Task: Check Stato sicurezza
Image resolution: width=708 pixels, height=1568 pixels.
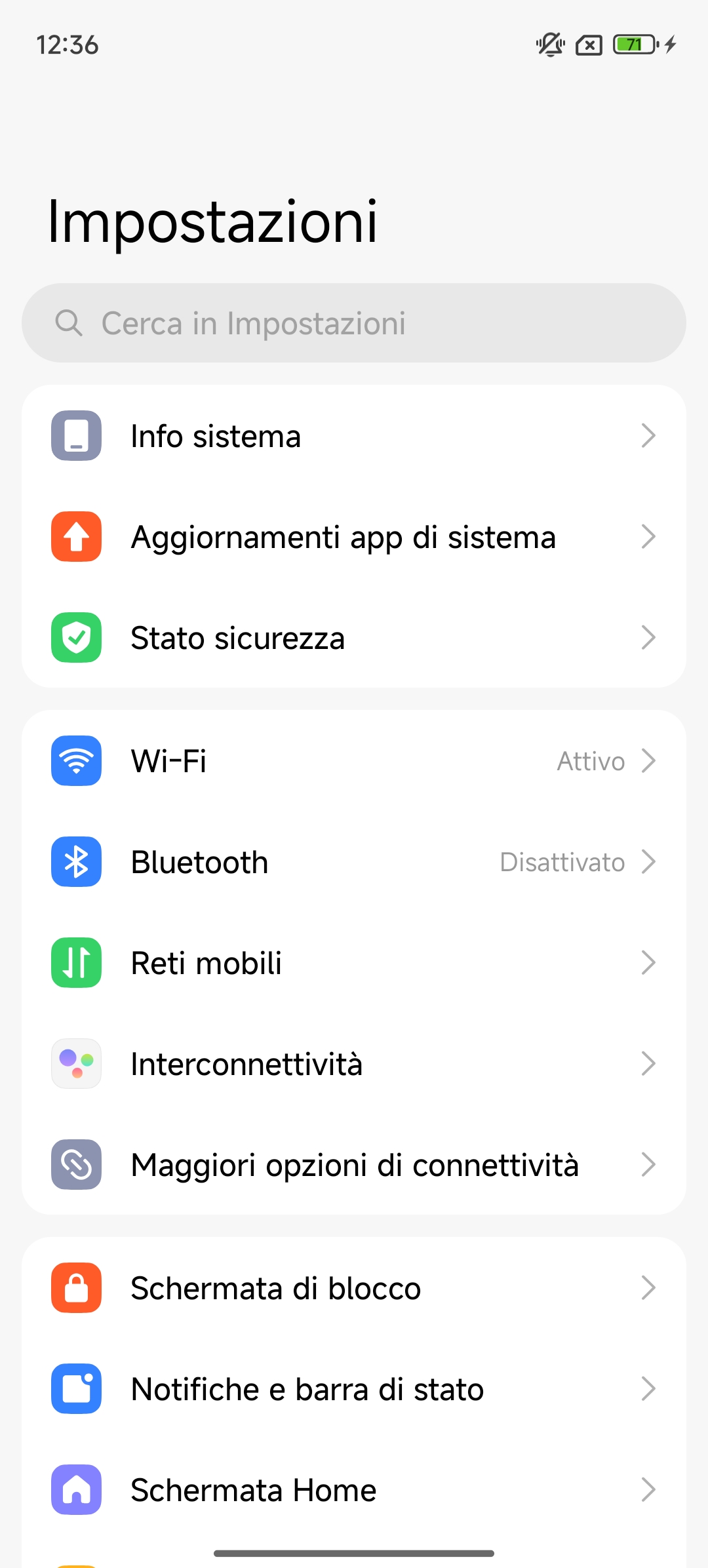Action: [354, 638]
